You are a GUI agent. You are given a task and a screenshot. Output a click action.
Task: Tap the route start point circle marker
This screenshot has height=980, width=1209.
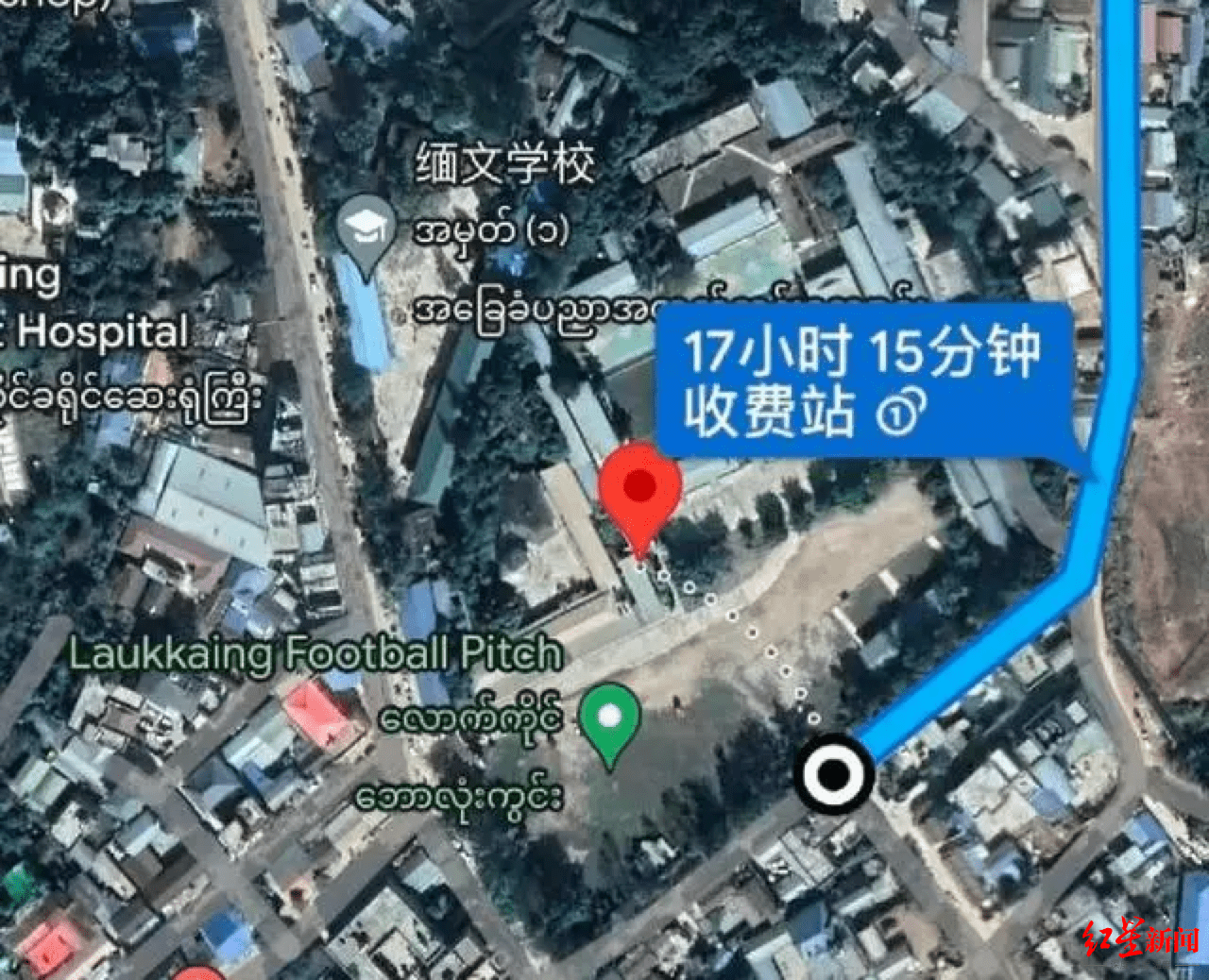(x=834, y=774)
